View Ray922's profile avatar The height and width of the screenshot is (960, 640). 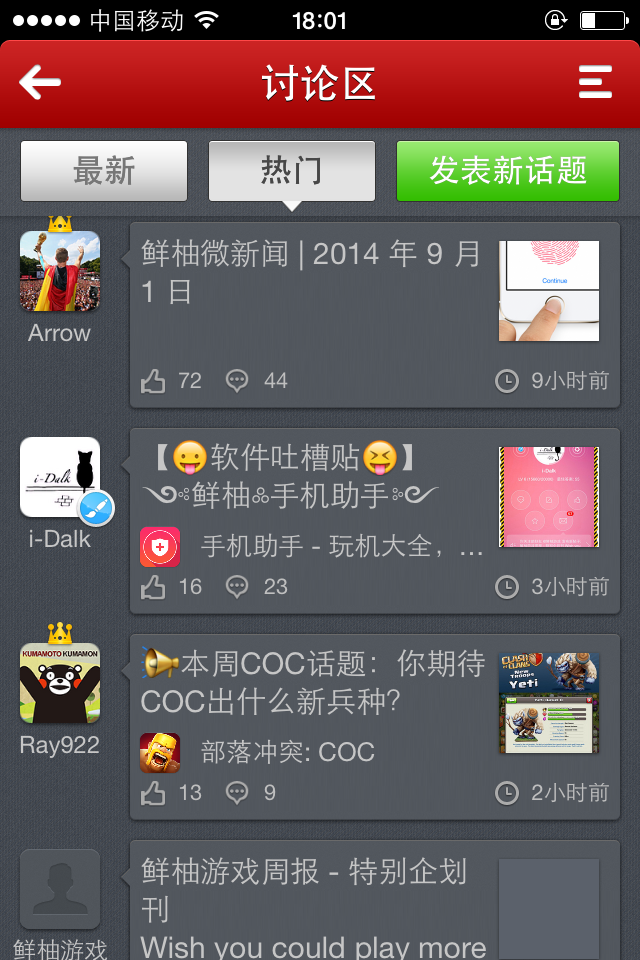60,683
